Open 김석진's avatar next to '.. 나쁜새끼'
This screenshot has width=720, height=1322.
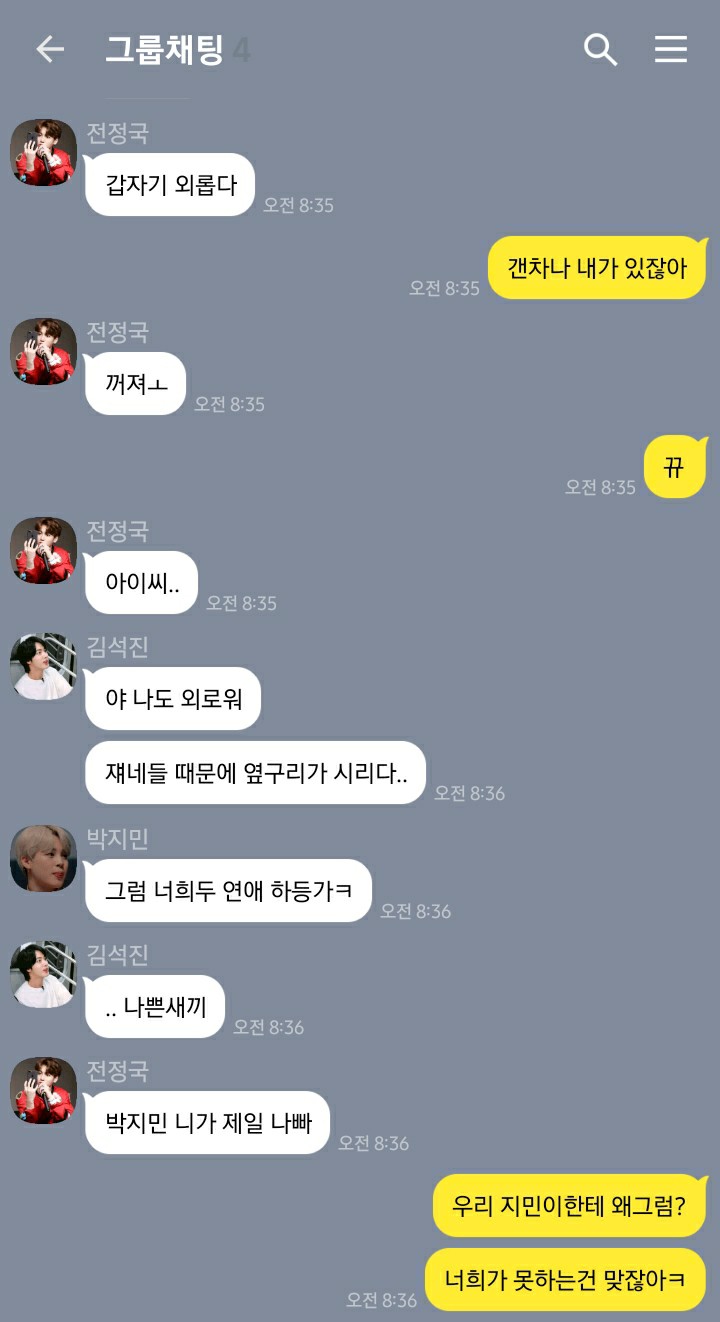pos(42,974)
